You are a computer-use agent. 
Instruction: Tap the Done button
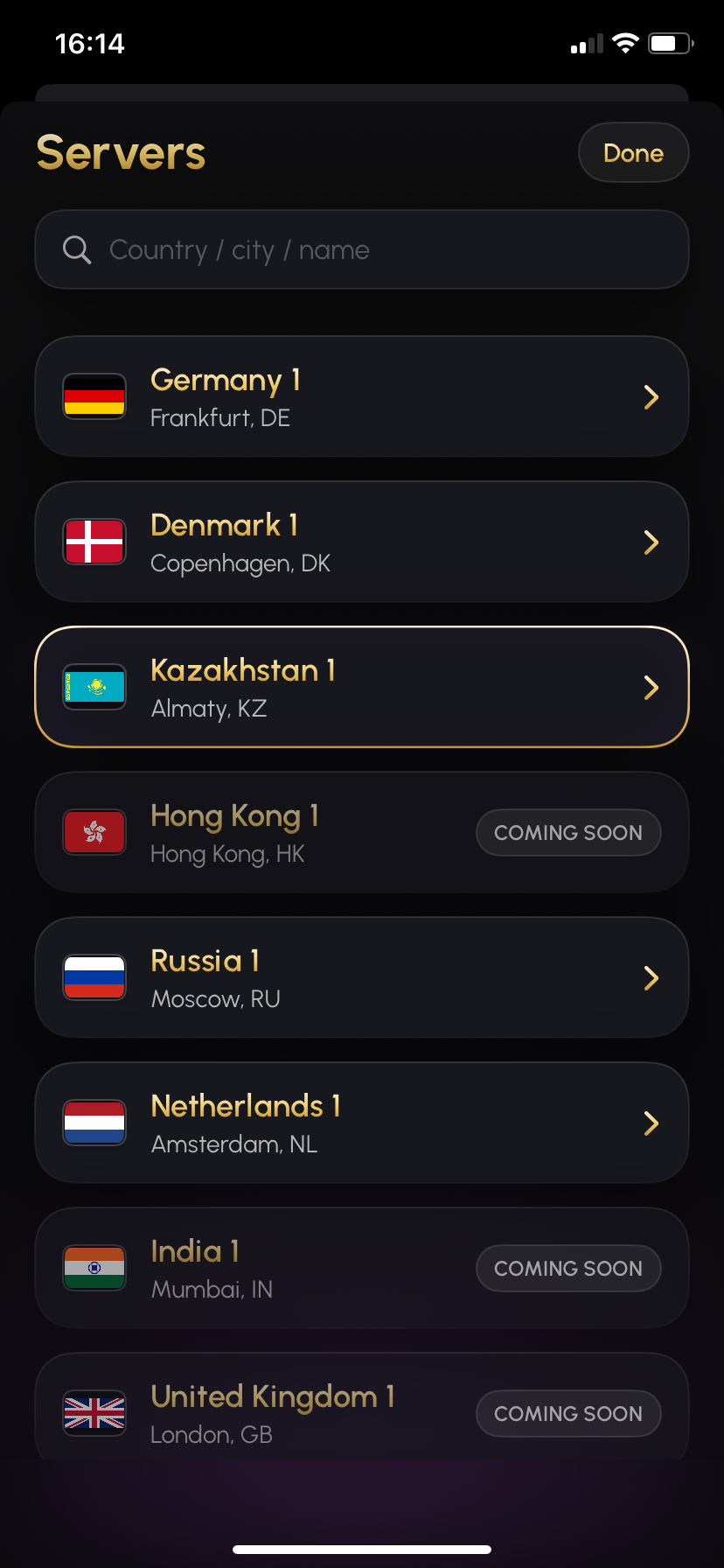[x=633, y=152]
